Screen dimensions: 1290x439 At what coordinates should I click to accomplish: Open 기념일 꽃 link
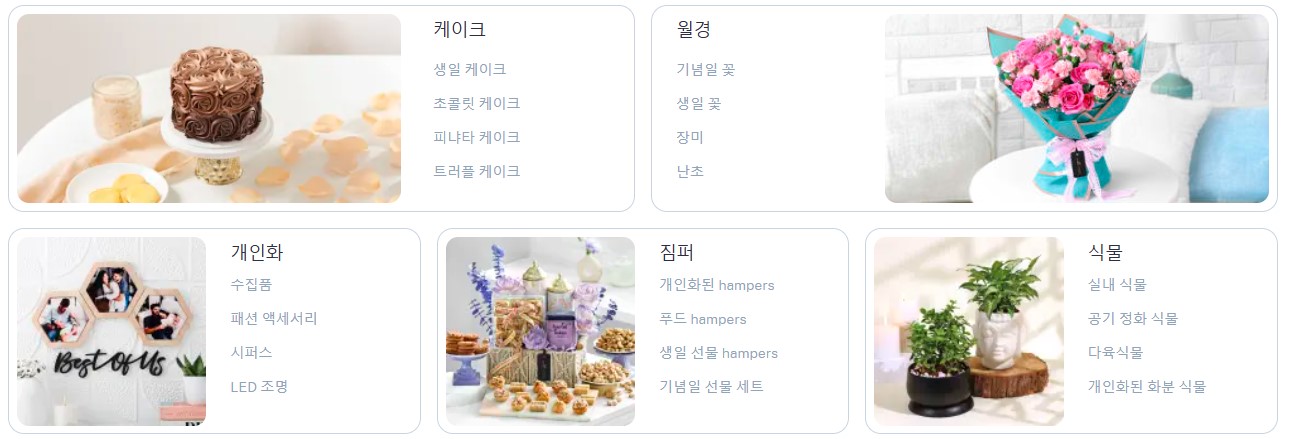click(705, 69)
